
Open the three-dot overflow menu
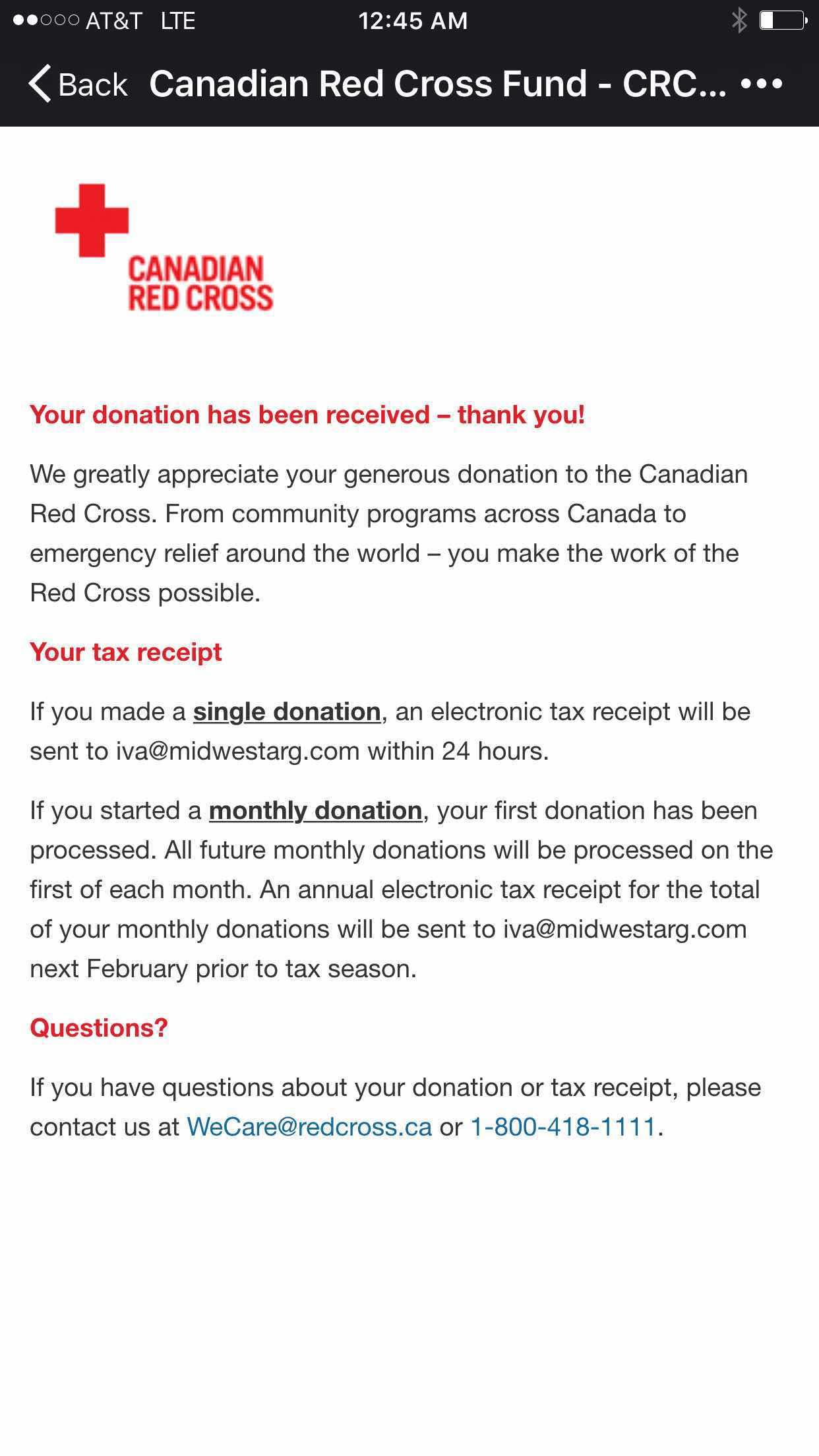(x=762, y=84)
